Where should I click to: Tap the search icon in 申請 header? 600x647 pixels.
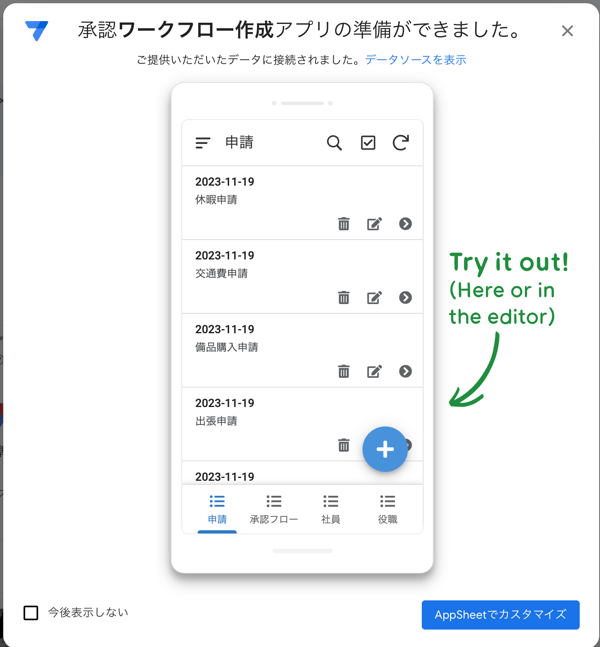click(334, 143)
